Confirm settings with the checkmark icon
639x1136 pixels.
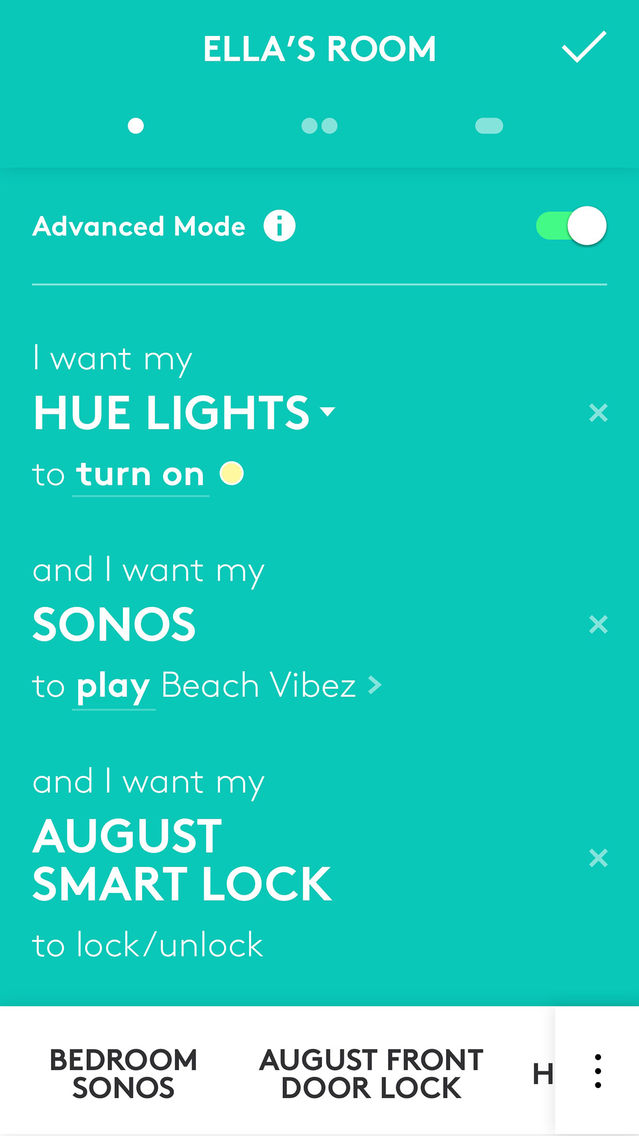point(584,47)
